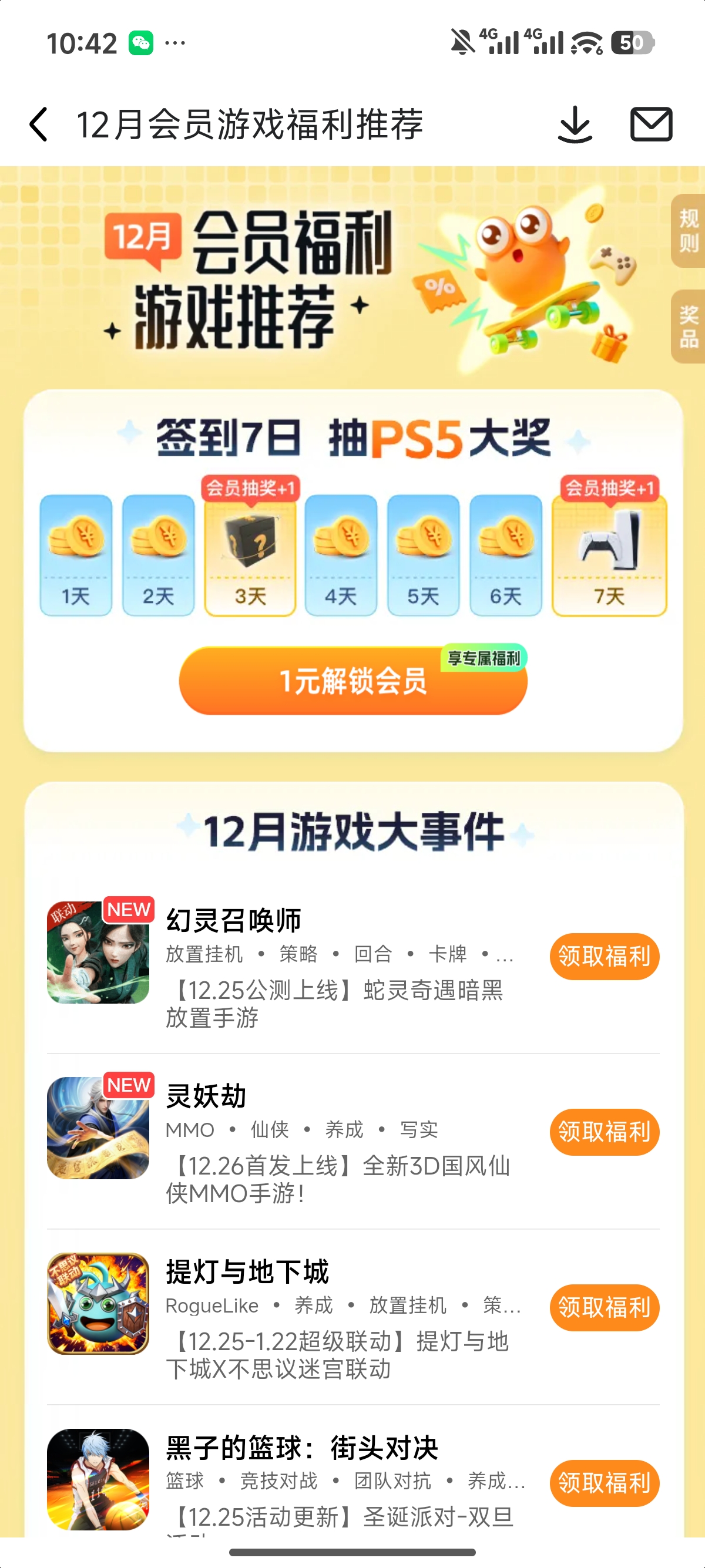Image resolution: width=705 pixels, height=1568 pixels.
Task: Tap the 1元解锁会员 button
Action: pos(352,681)
